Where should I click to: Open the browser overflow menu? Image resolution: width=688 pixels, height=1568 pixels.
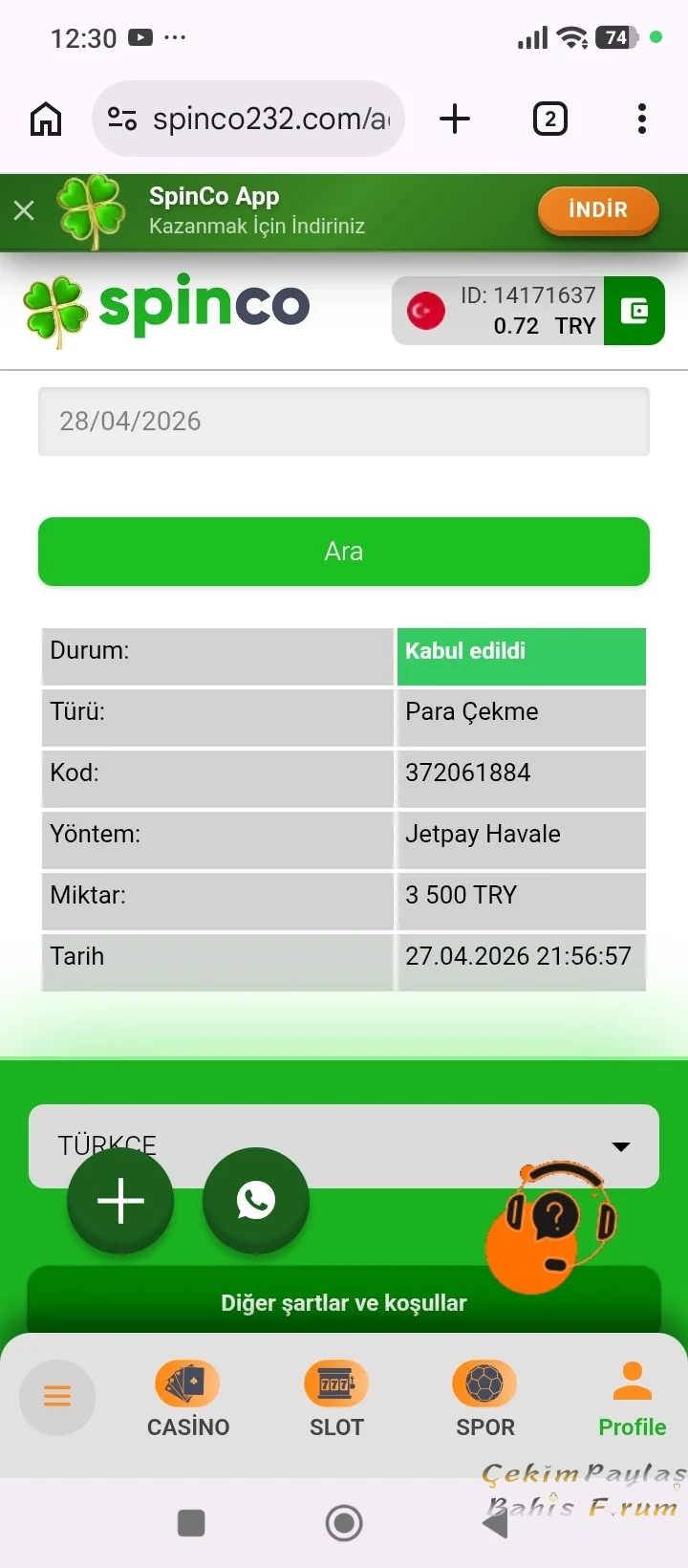(x=641, y=120)
